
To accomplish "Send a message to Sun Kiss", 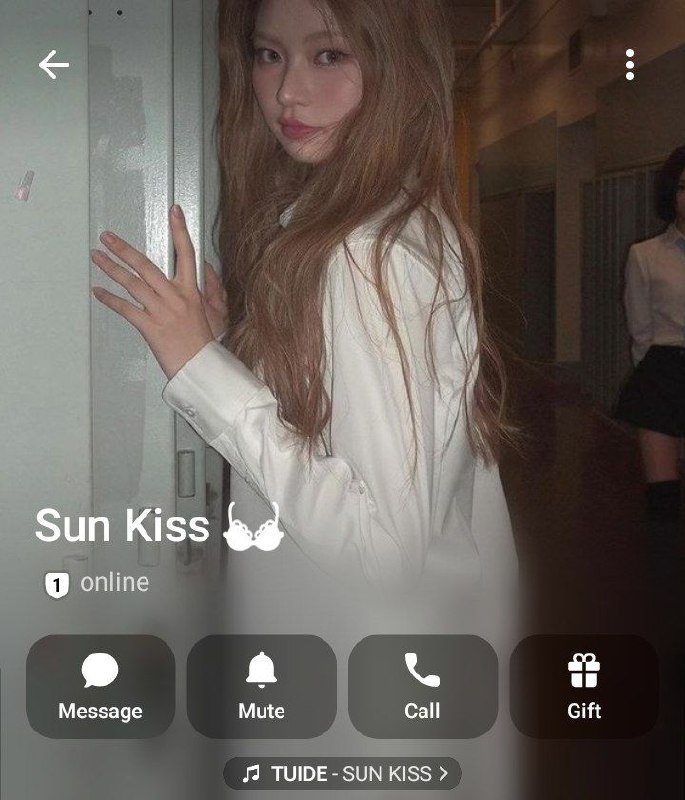I will pos(100,686).
